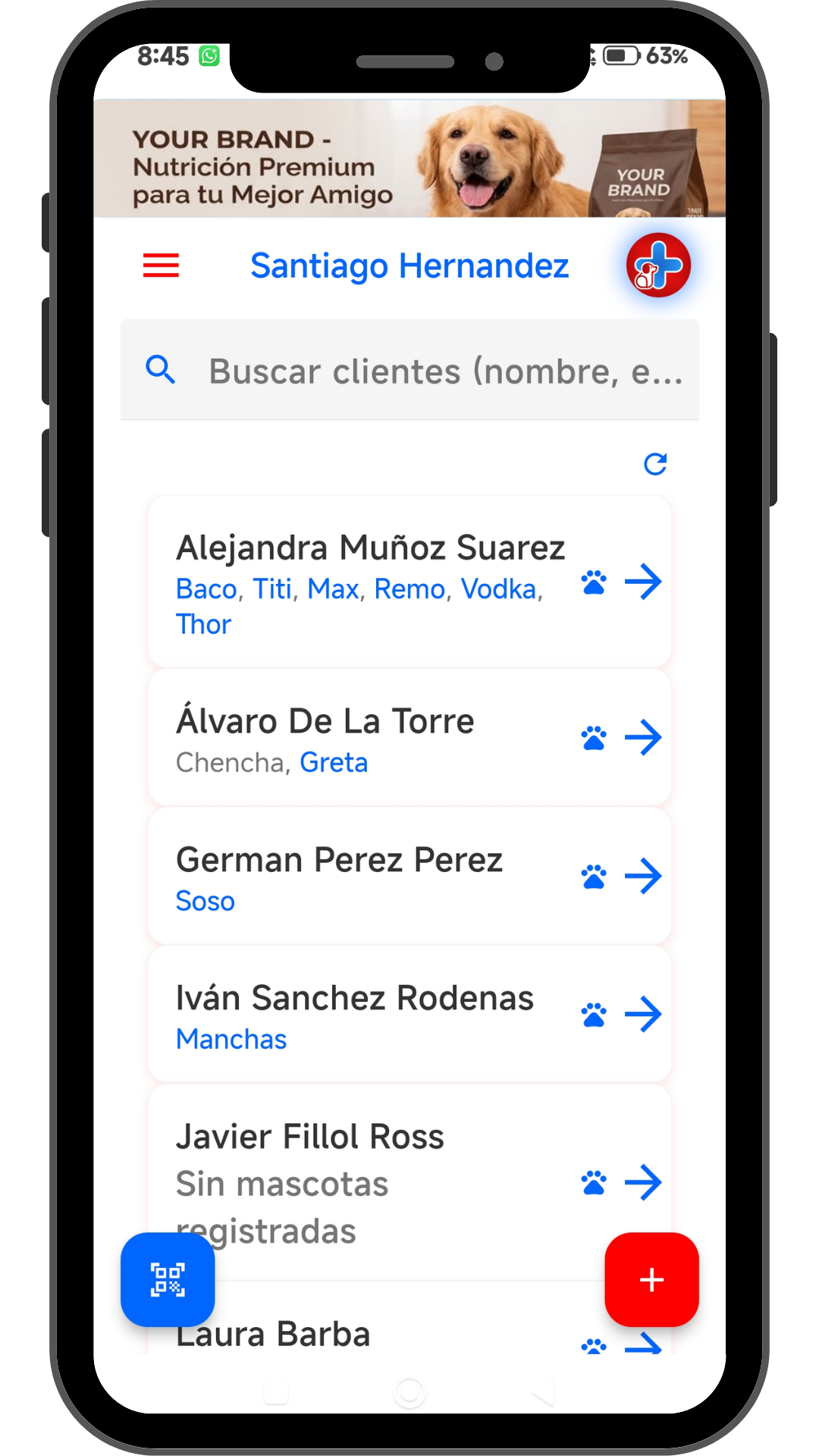Viewport: 819px width, 1456px height.
Task: Open the hamburger drawer menu
Action: (x=161, y=265)
